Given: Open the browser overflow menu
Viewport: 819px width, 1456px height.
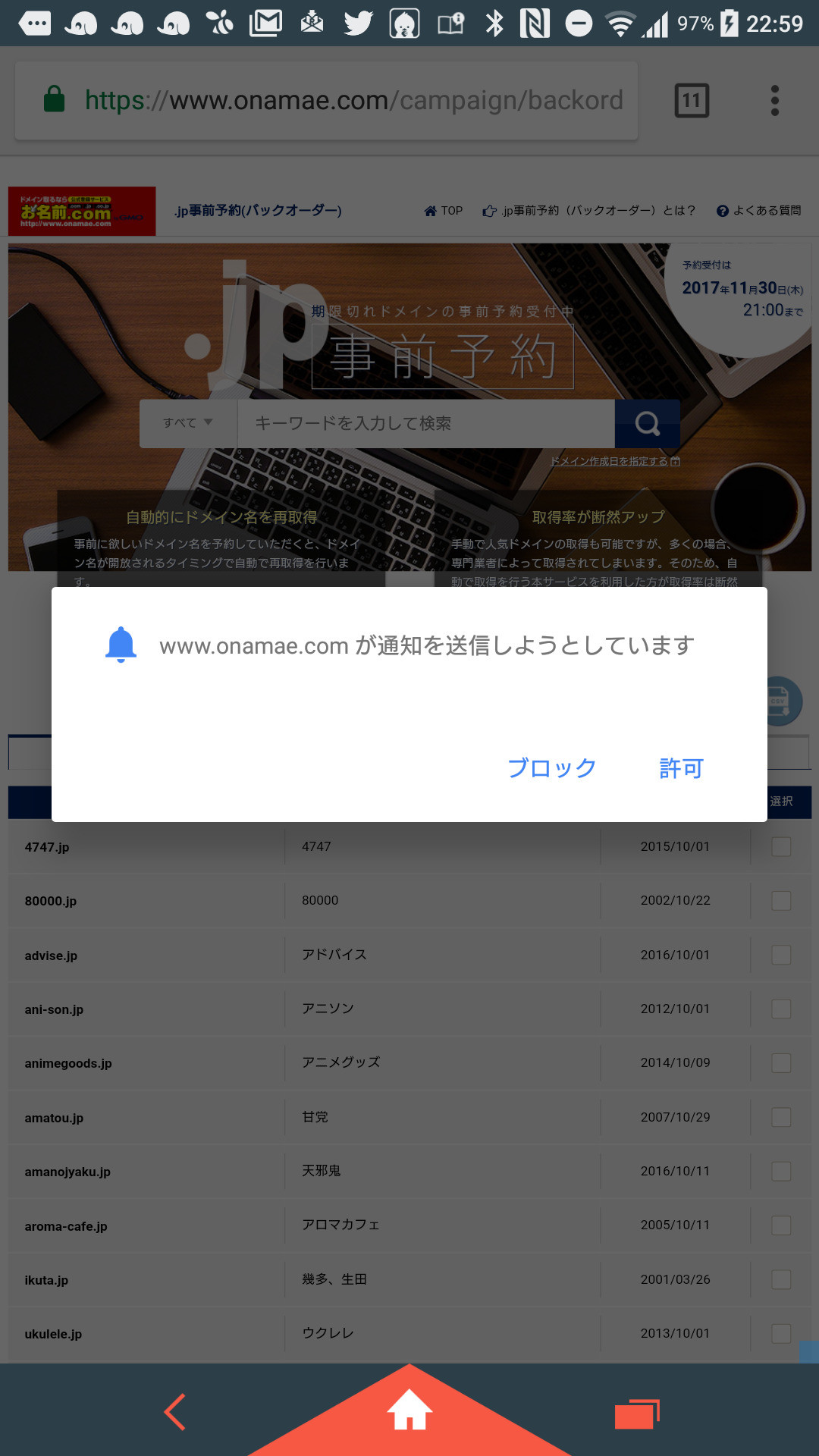Looking at the screenshot, I should [774, 100].
